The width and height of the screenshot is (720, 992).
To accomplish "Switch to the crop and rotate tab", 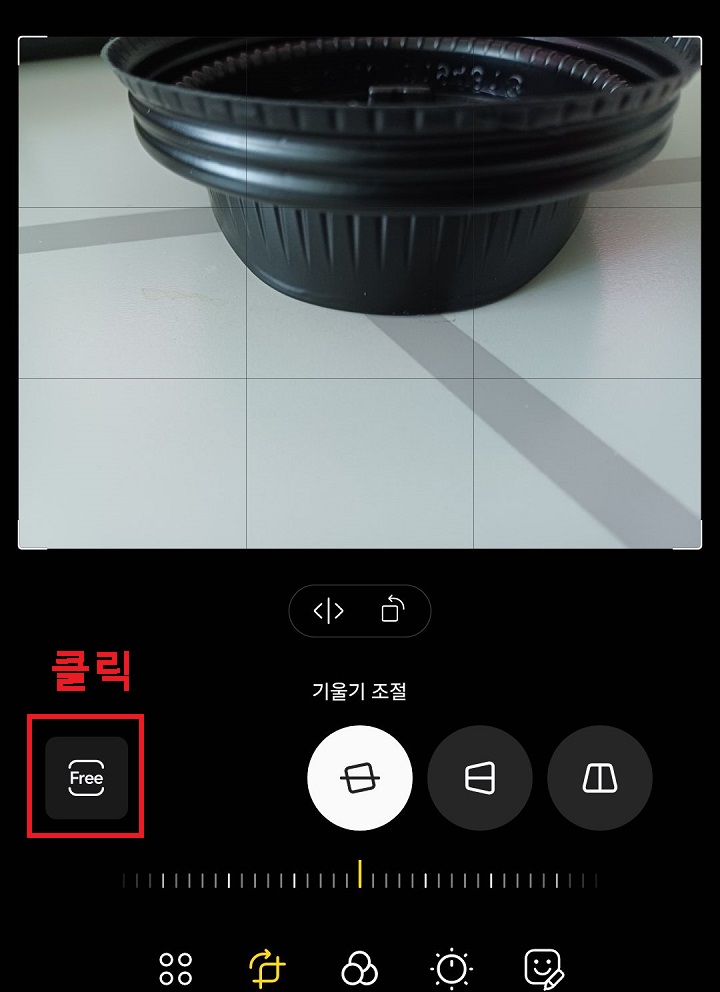I will click(x=266, y=967).
